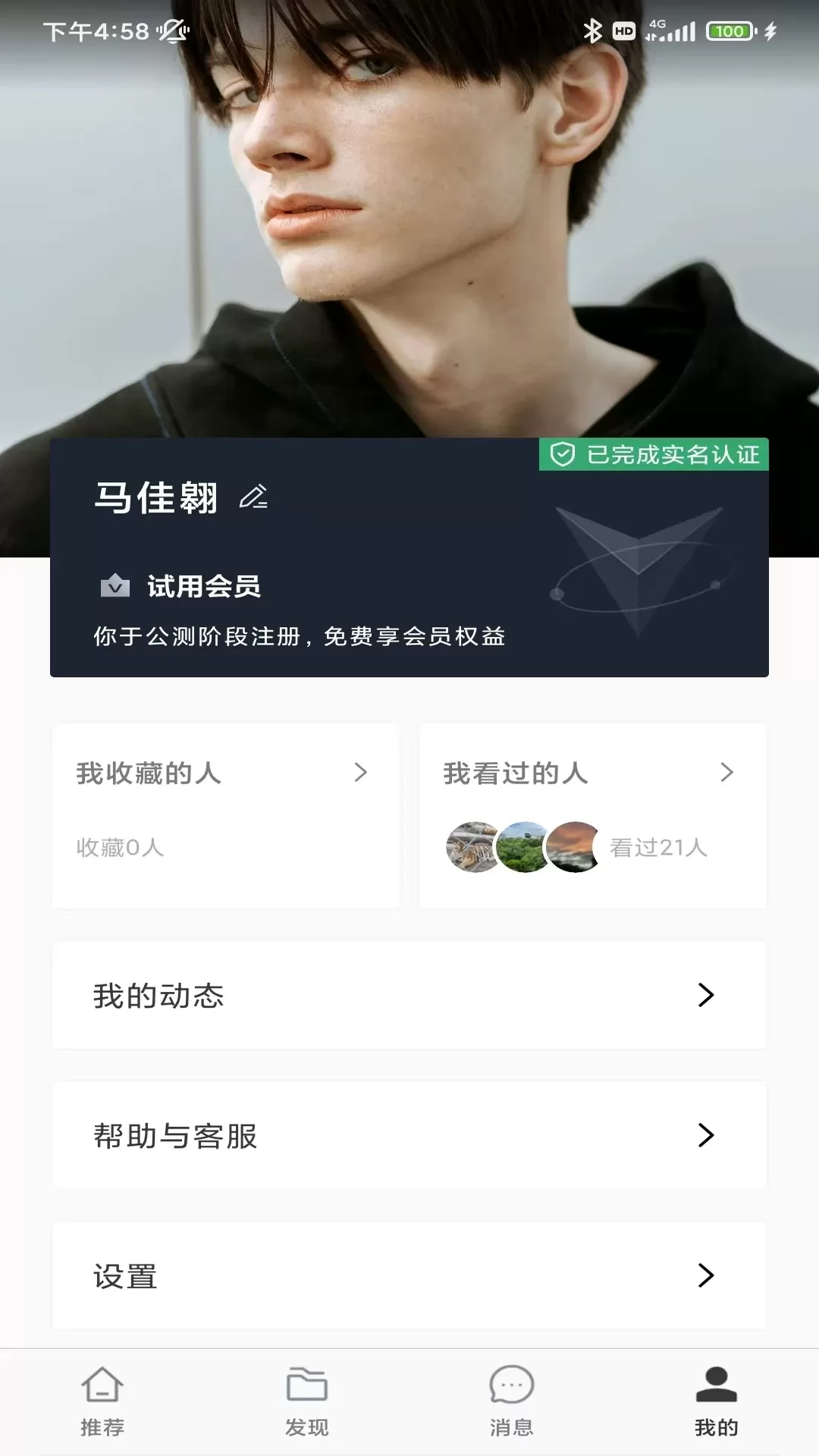Tap the edit pencil beside 马佳翱

click(x=253, y=497)
